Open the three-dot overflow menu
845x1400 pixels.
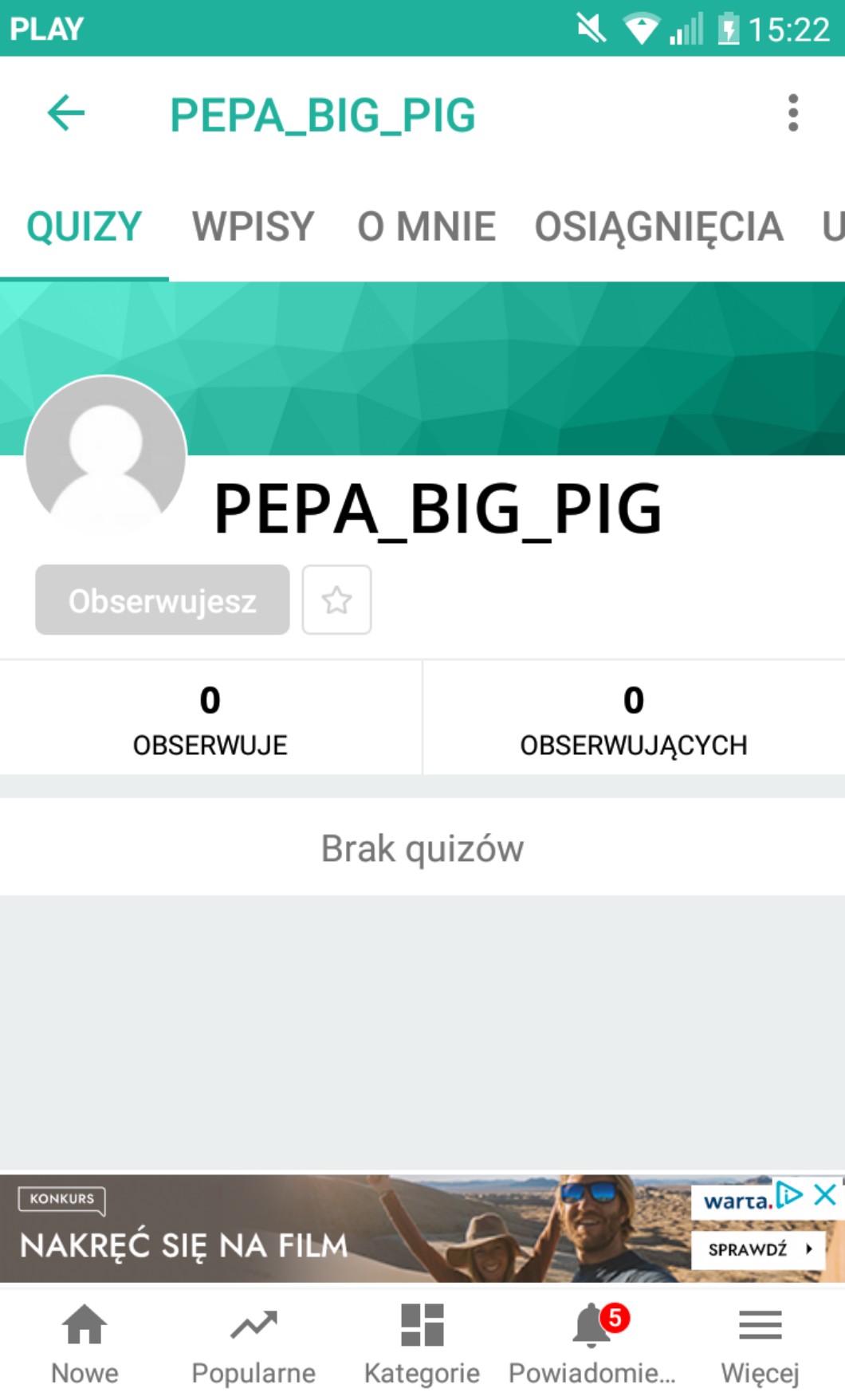(792, 113)
